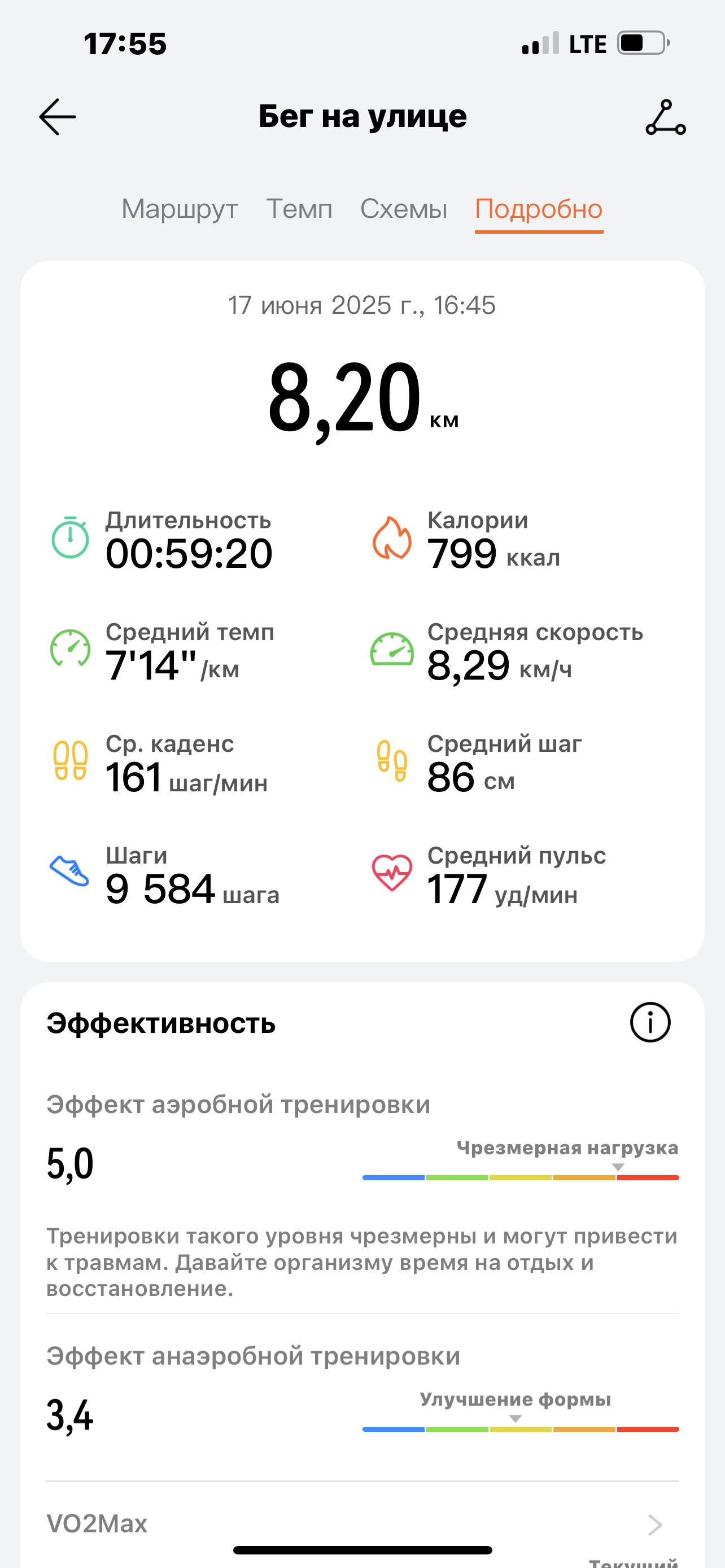The width and height of the screenshot is (725, 1568).
Task: Switch to the Темп tab
Action: pos(299,209)
